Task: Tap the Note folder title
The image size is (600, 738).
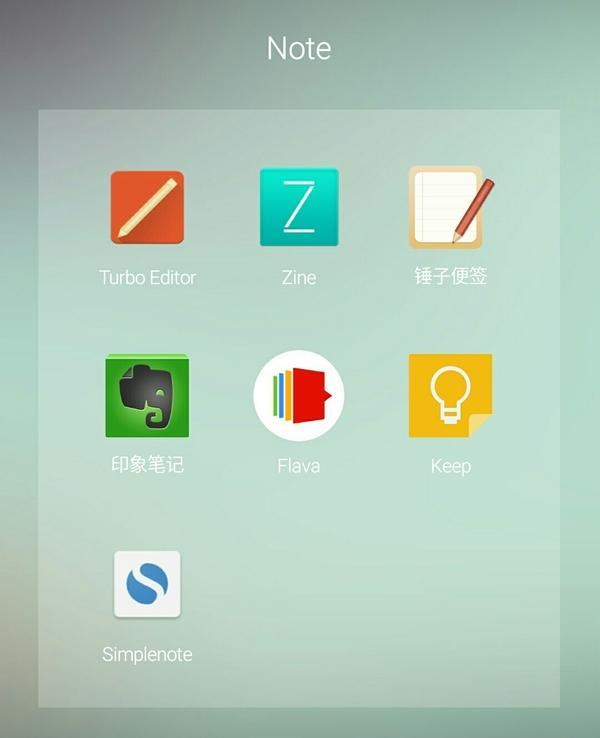Action: [299, 48]
